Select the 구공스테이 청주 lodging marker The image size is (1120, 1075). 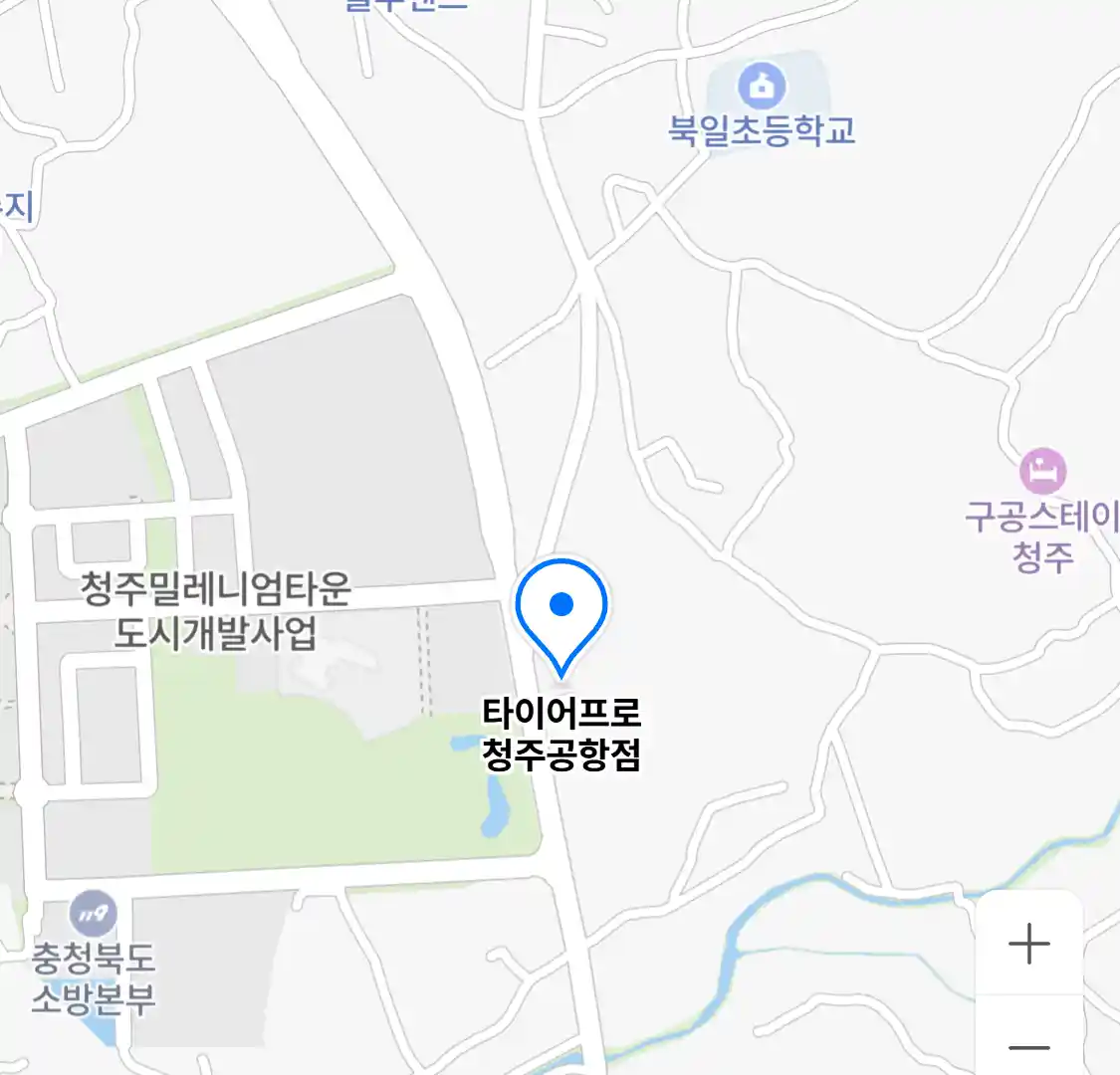[x=1042, y=472]
